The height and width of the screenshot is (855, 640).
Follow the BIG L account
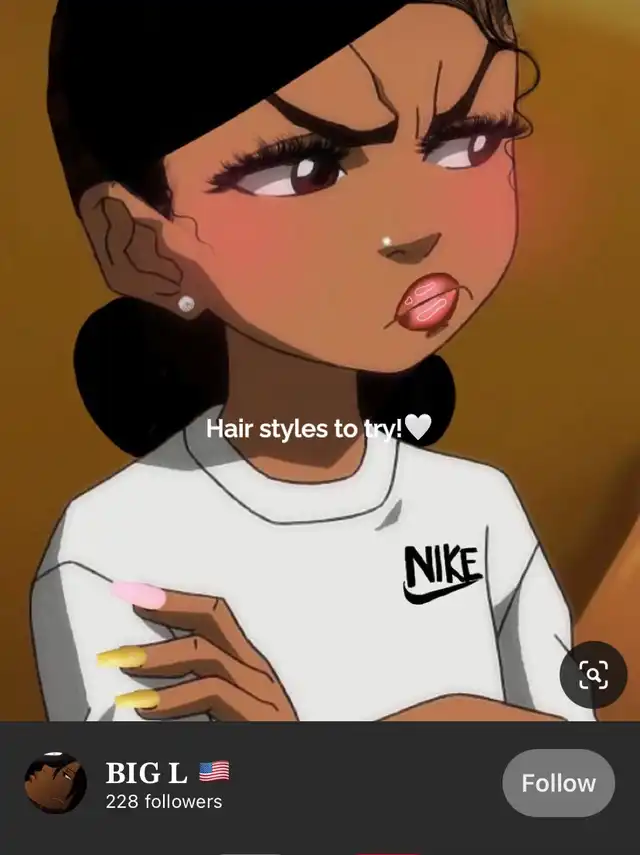coord(558,783)
